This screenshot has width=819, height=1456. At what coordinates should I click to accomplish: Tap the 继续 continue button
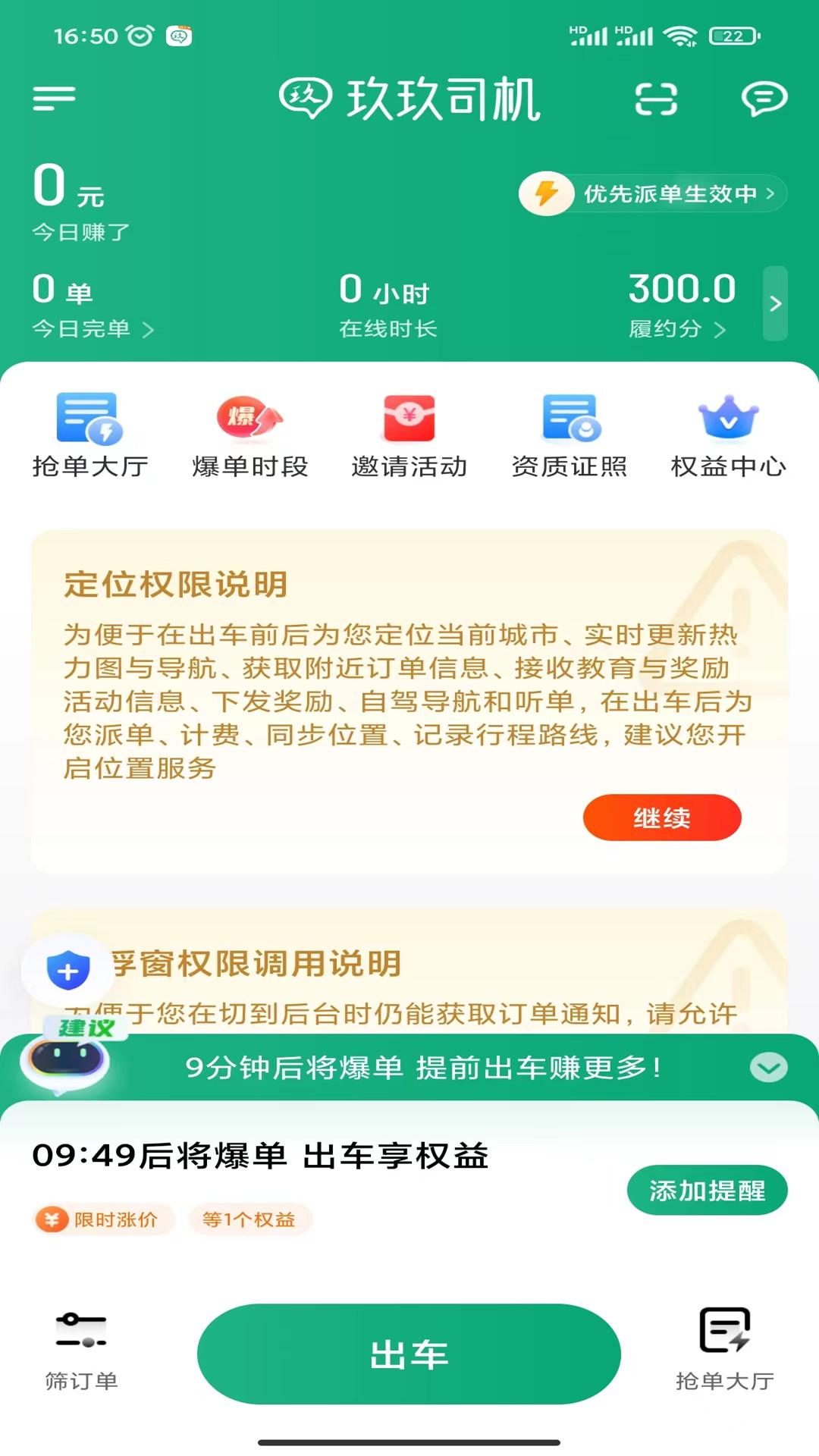(661, 818)
